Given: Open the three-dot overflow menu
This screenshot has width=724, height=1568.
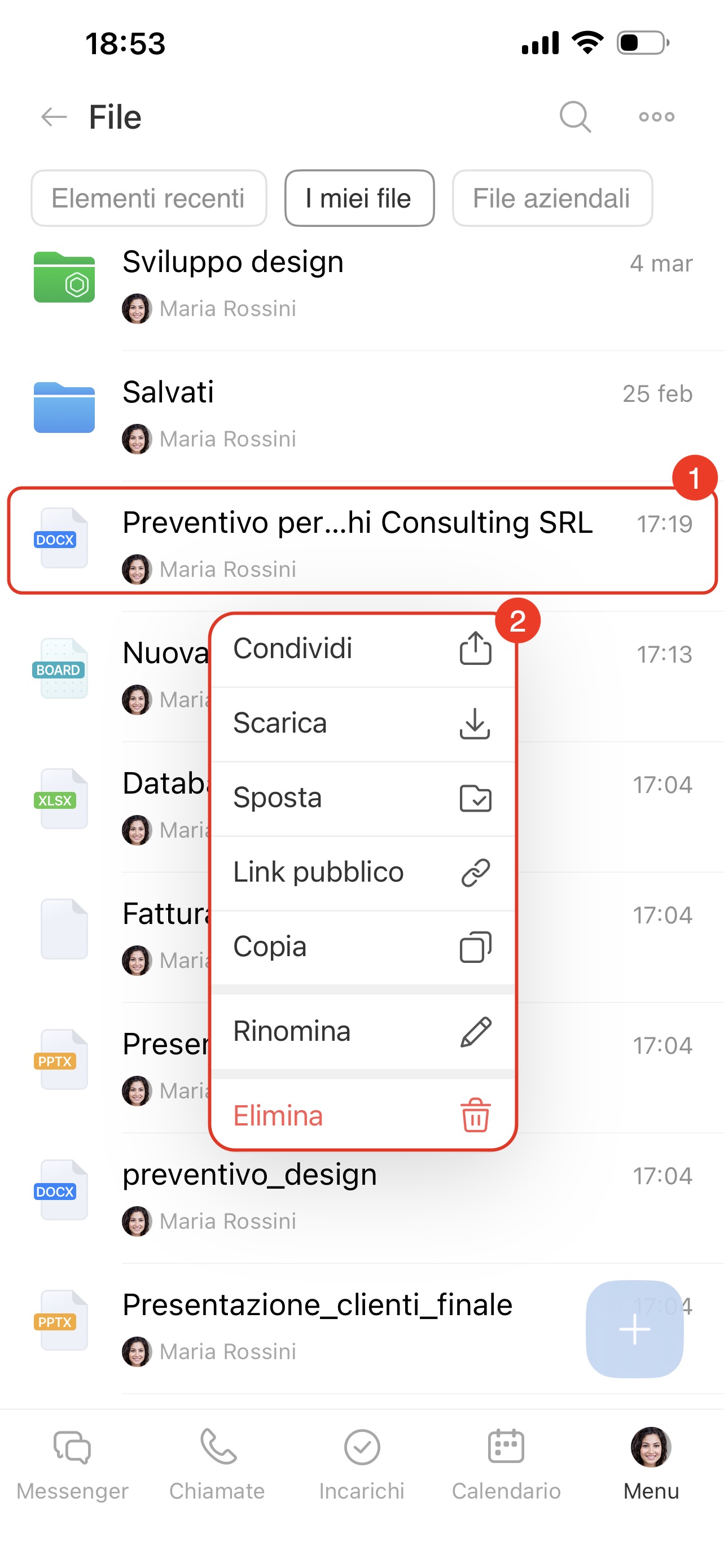Looking at the screenshot, I should coord(656,116).
